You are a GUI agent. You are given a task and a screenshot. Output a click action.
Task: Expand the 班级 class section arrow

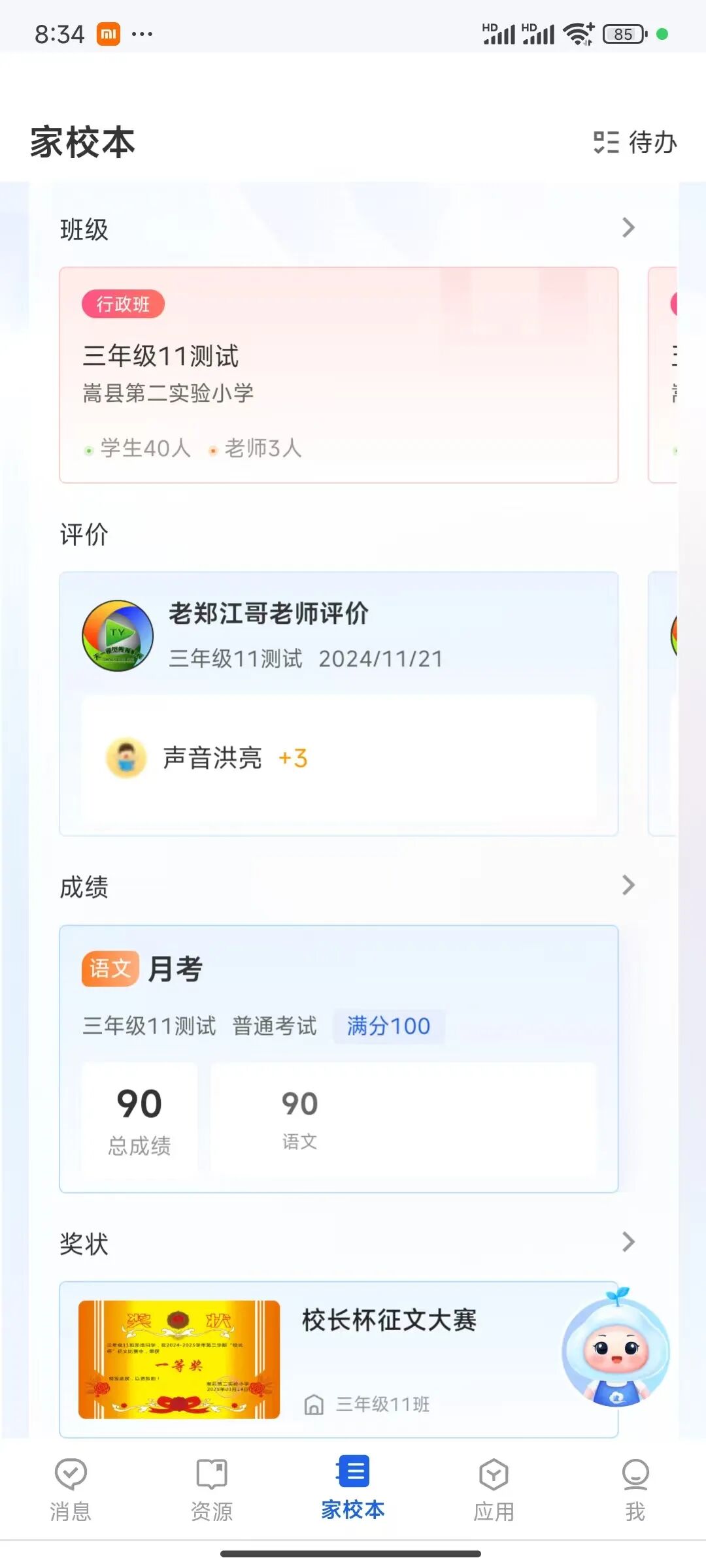(x=628, y=228)
